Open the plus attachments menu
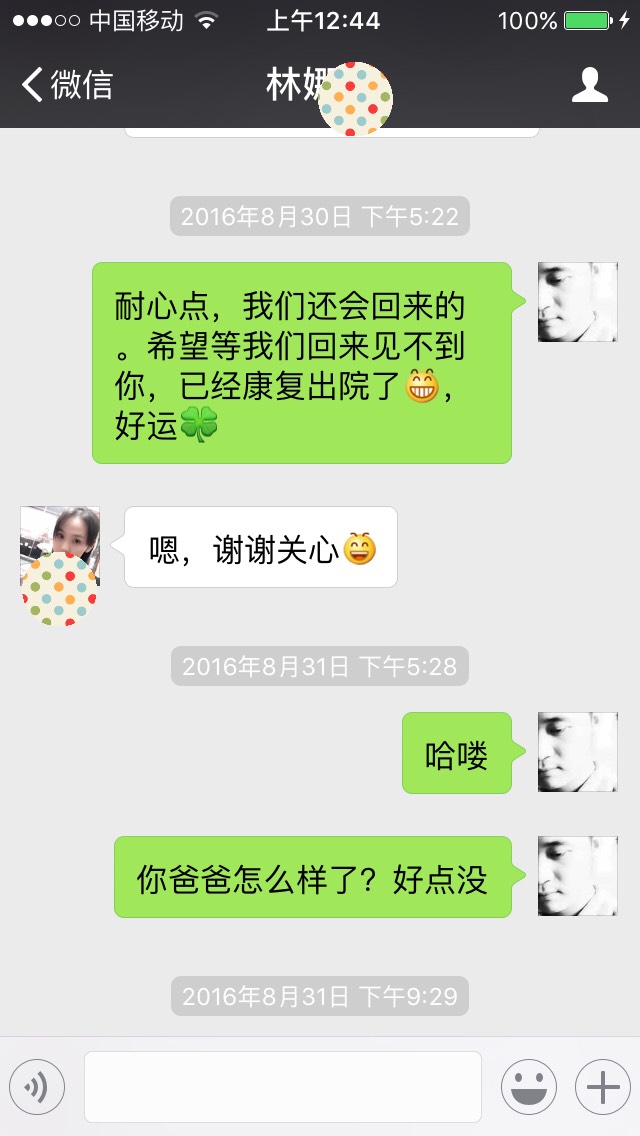The width and height of the screenshot is (640, 1136). [x=602, y=1086]
